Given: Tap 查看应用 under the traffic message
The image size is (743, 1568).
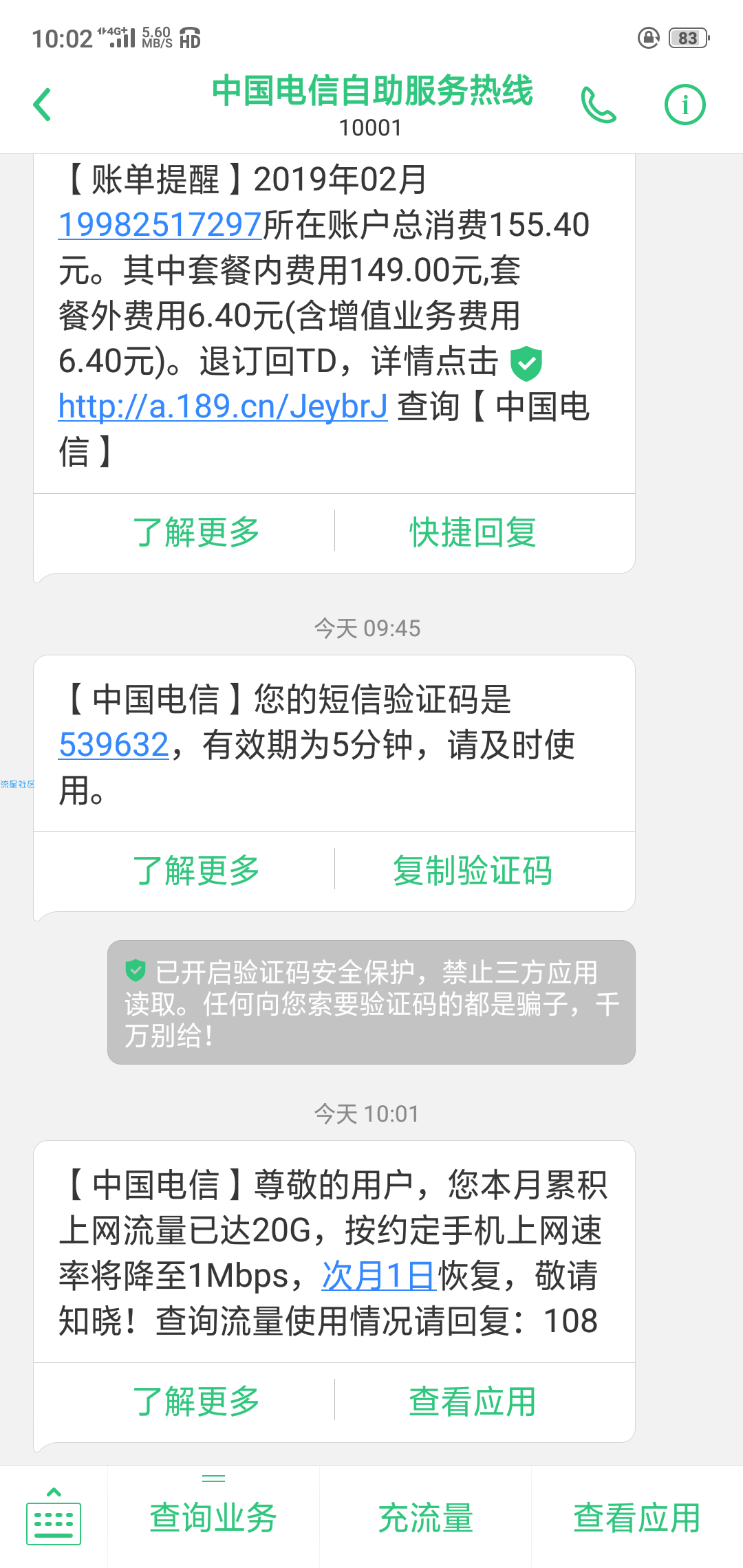Looking at the screenshot, I should point(473,1402).
